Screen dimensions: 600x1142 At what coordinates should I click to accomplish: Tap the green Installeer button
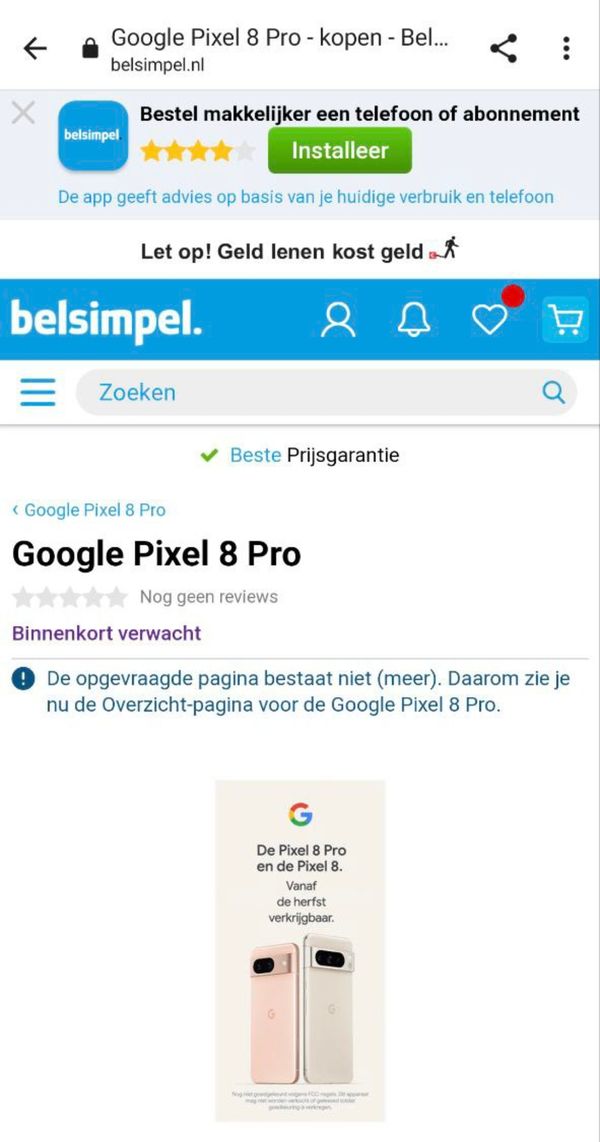339,151
